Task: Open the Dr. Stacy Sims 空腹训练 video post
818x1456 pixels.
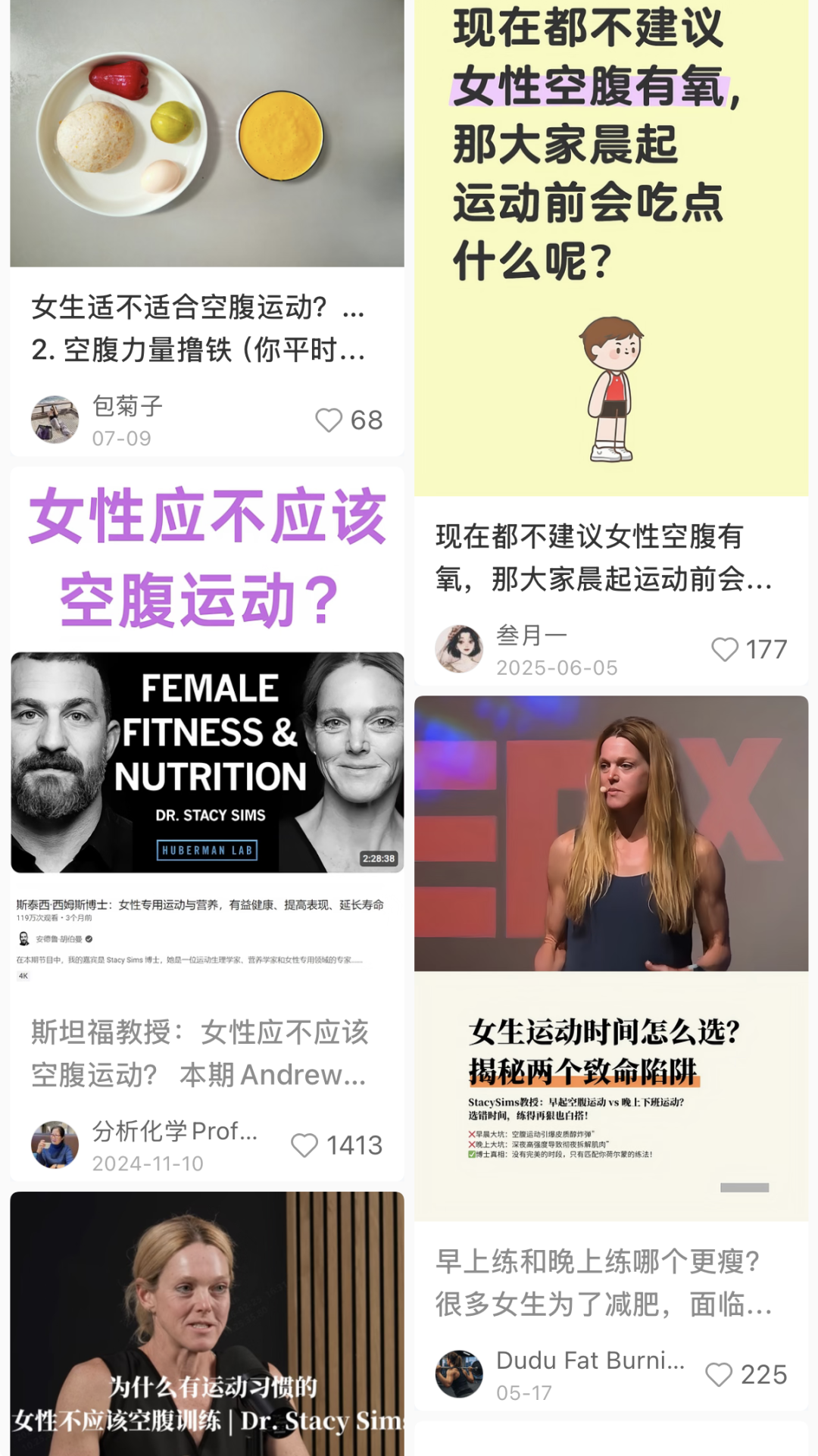Action: point(207,1323)
